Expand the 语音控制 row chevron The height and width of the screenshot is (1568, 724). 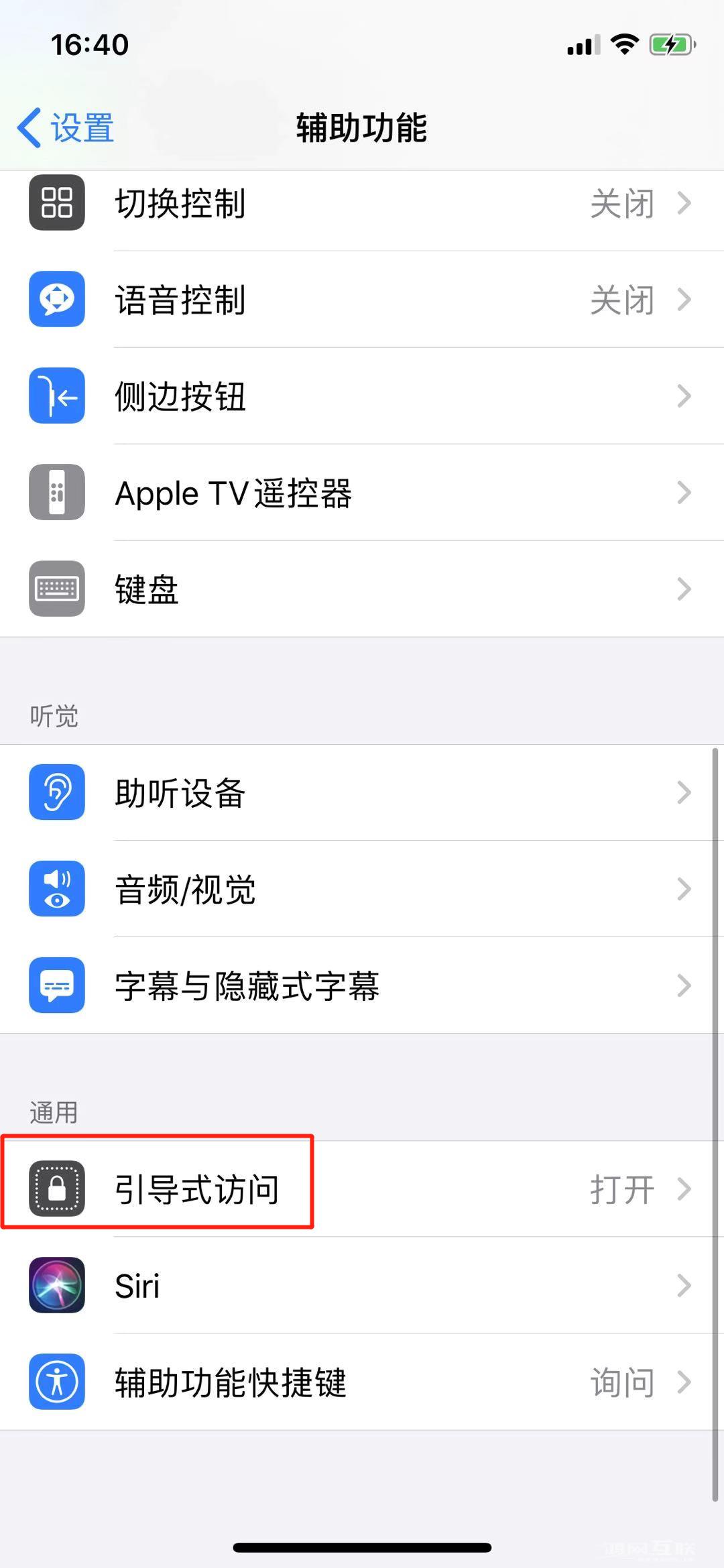tap(685, 300)
